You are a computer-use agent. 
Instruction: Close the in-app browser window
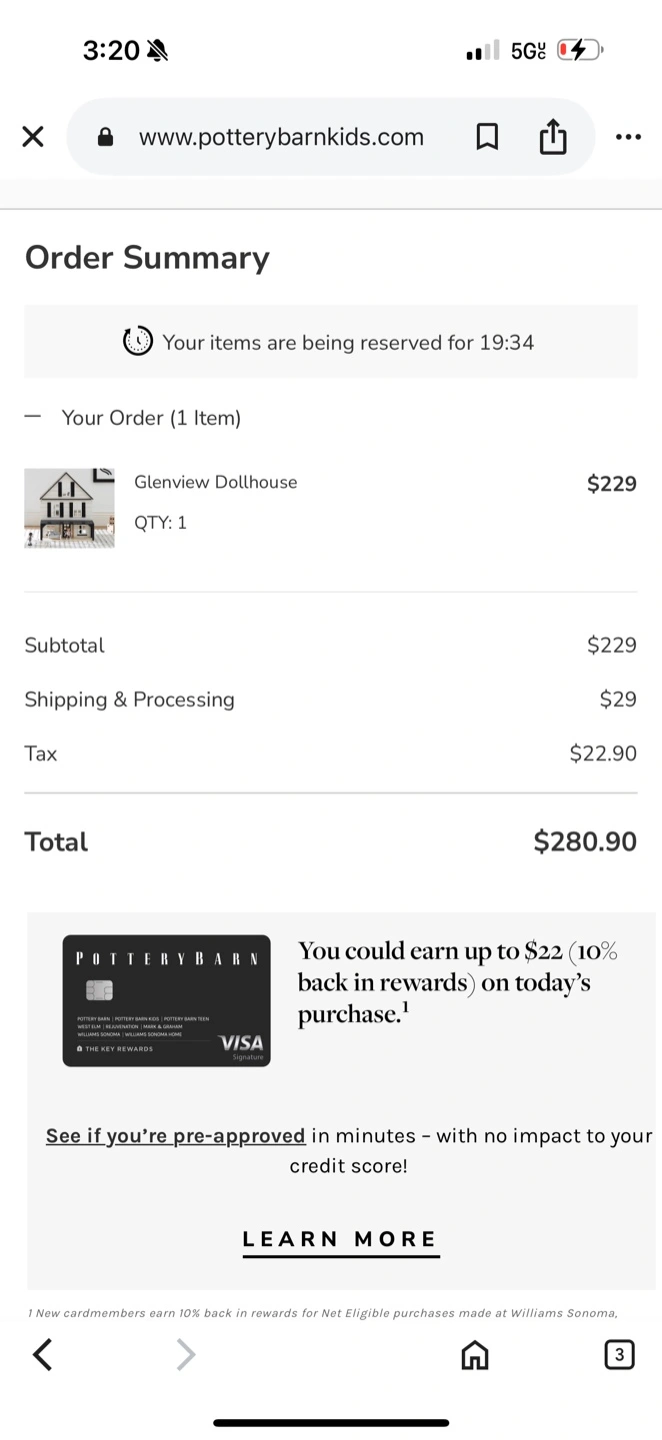pyautogui.click(x=33, y=137)
